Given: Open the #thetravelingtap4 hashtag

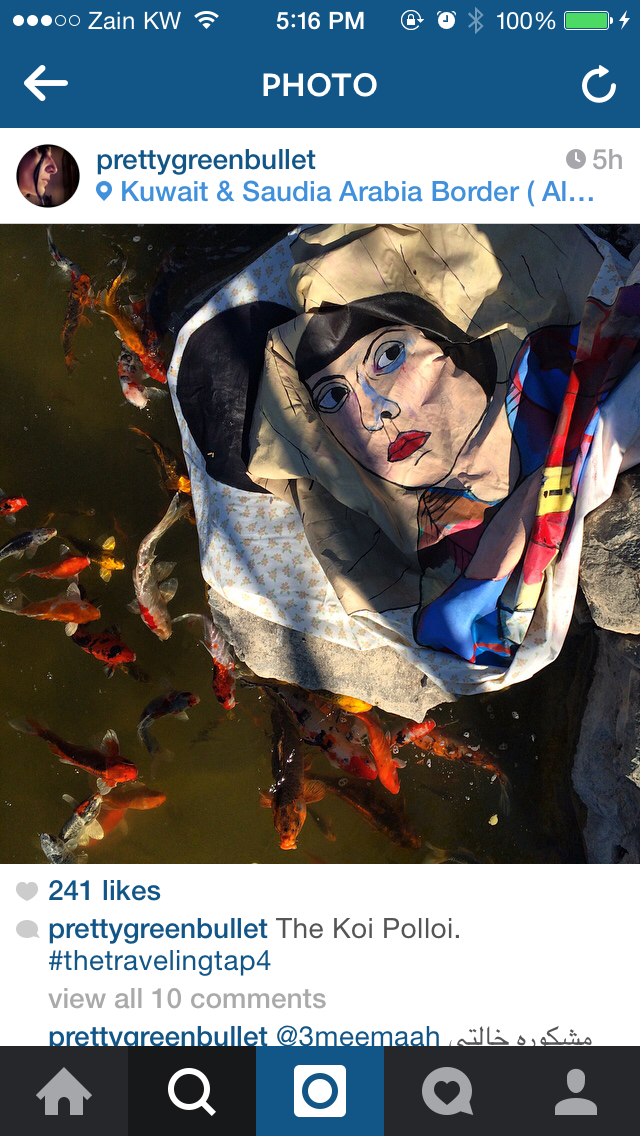Looking at the screenshot, I should pos(159,962).
